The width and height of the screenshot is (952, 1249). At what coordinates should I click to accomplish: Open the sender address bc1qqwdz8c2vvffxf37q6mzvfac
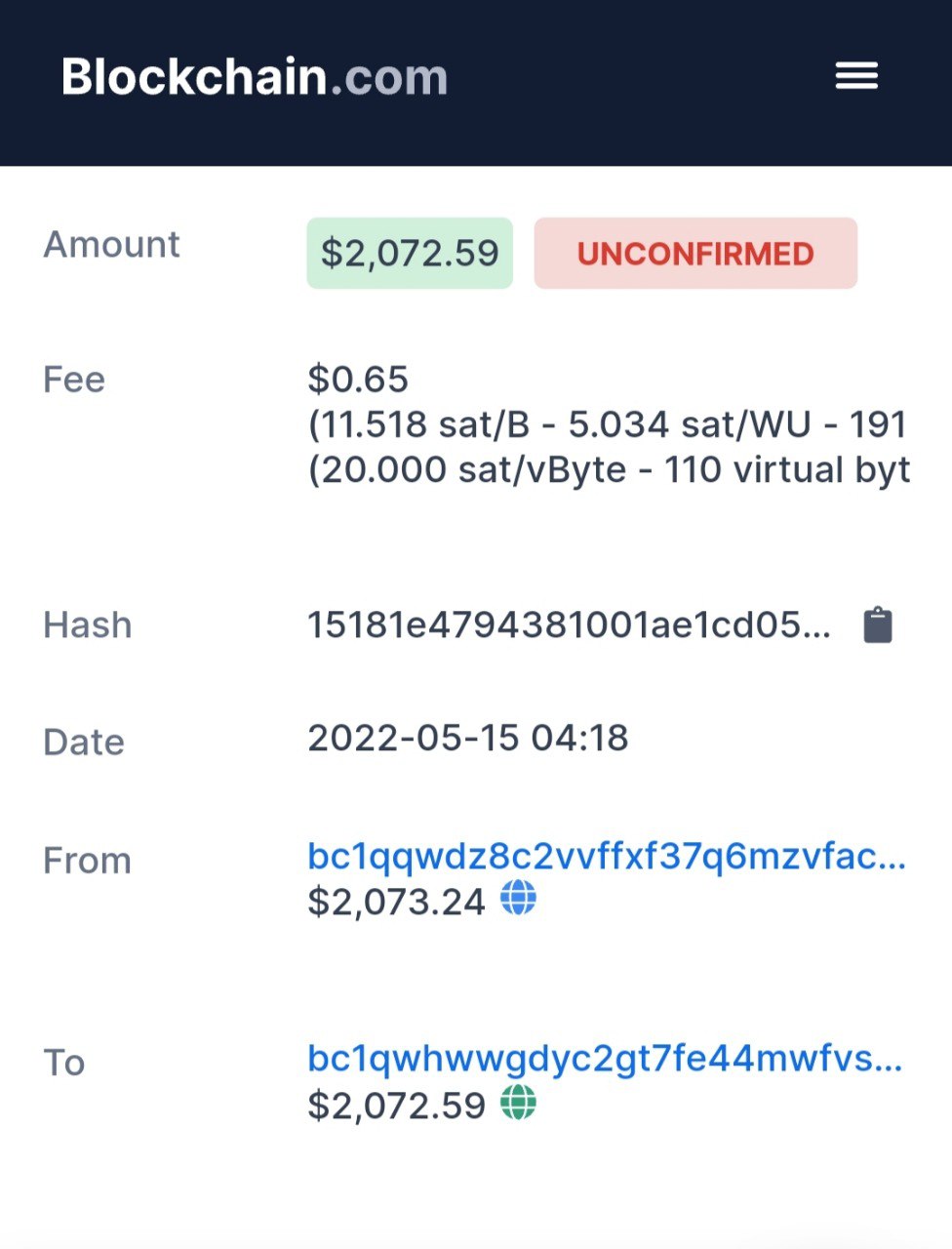coord(606,856)
